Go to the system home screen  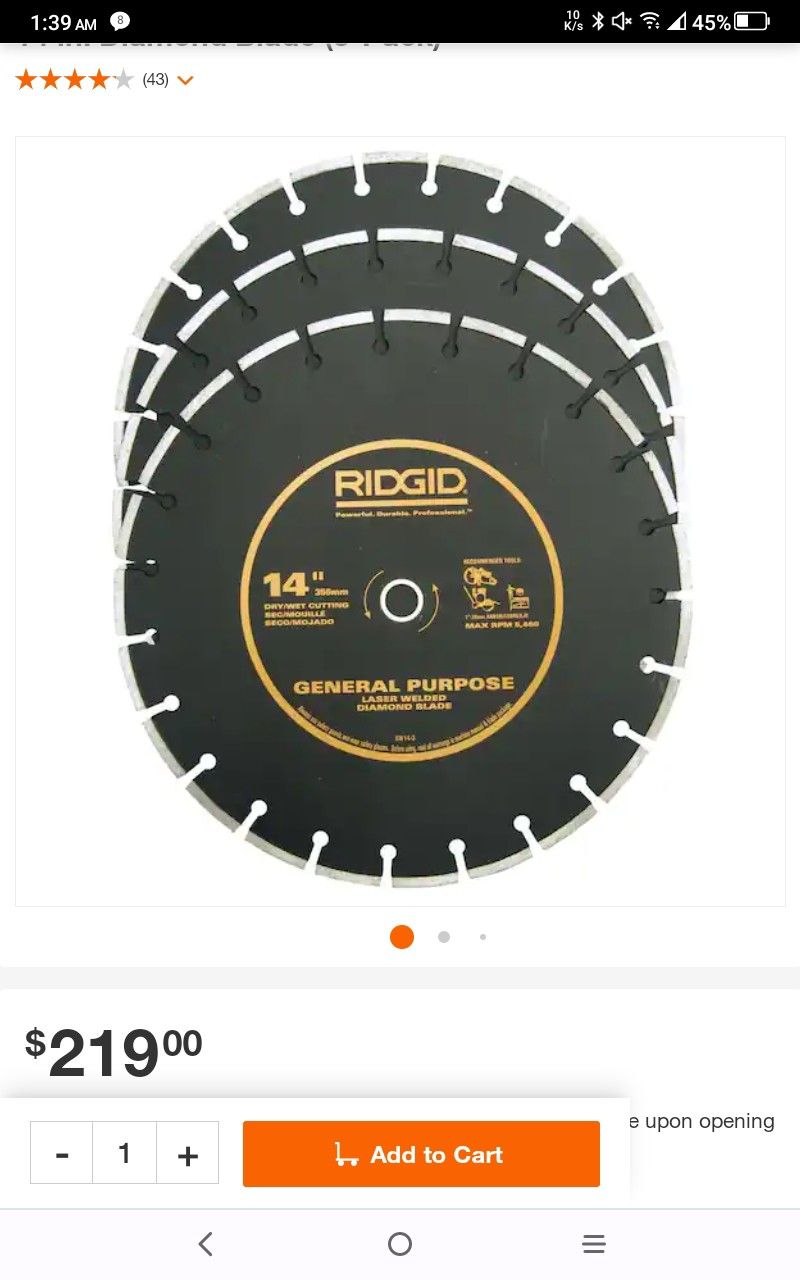pyautogui.click(x=400, y=1244)
